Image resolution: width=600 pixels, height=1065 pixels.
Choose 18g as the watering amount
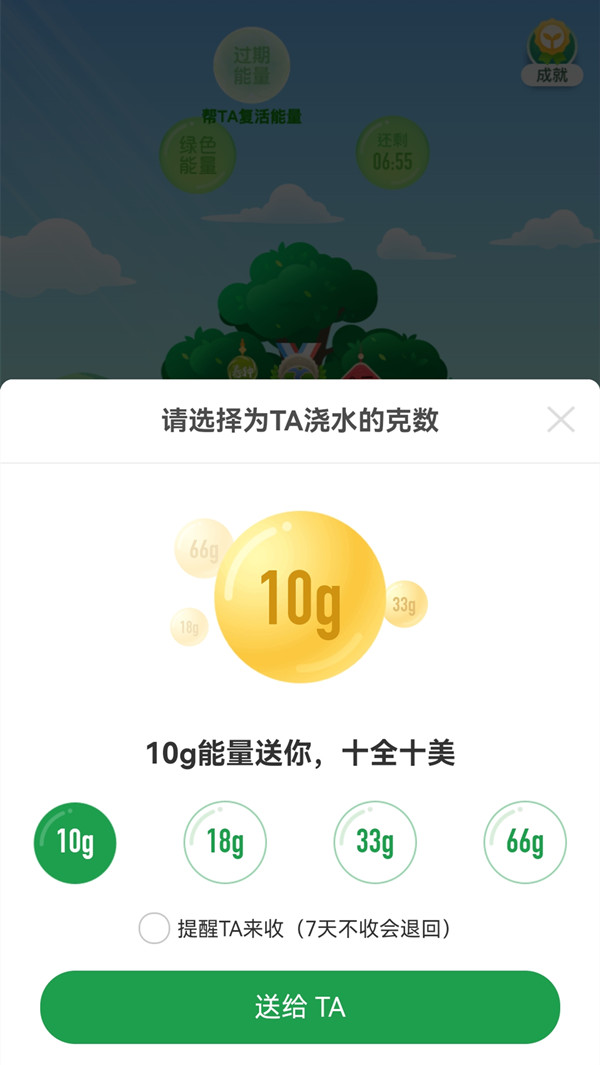pyautogui.click(x=225, y=843)
